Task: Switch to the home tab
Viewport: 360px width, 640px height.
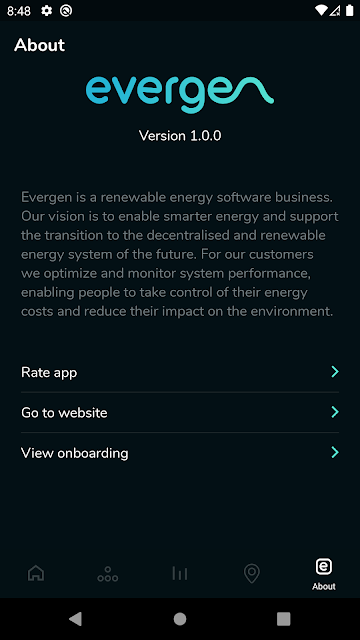Action: pos(36,573)
